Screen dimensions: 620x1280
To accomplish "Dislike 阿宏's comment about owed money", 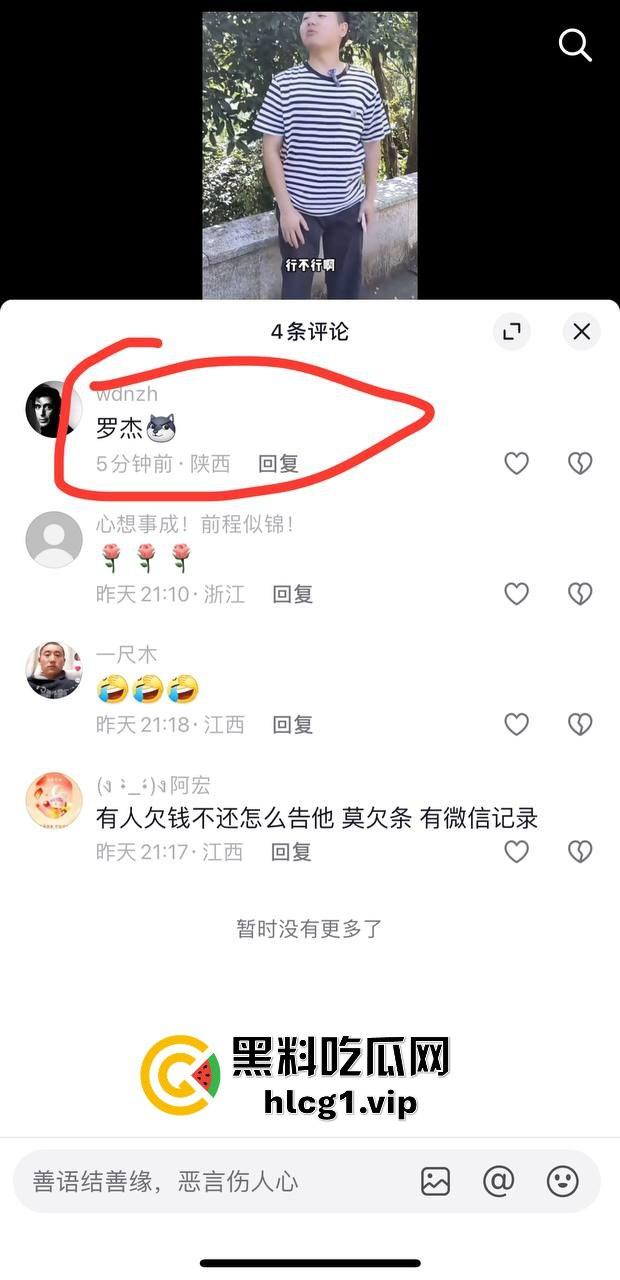I will point(580,851).
